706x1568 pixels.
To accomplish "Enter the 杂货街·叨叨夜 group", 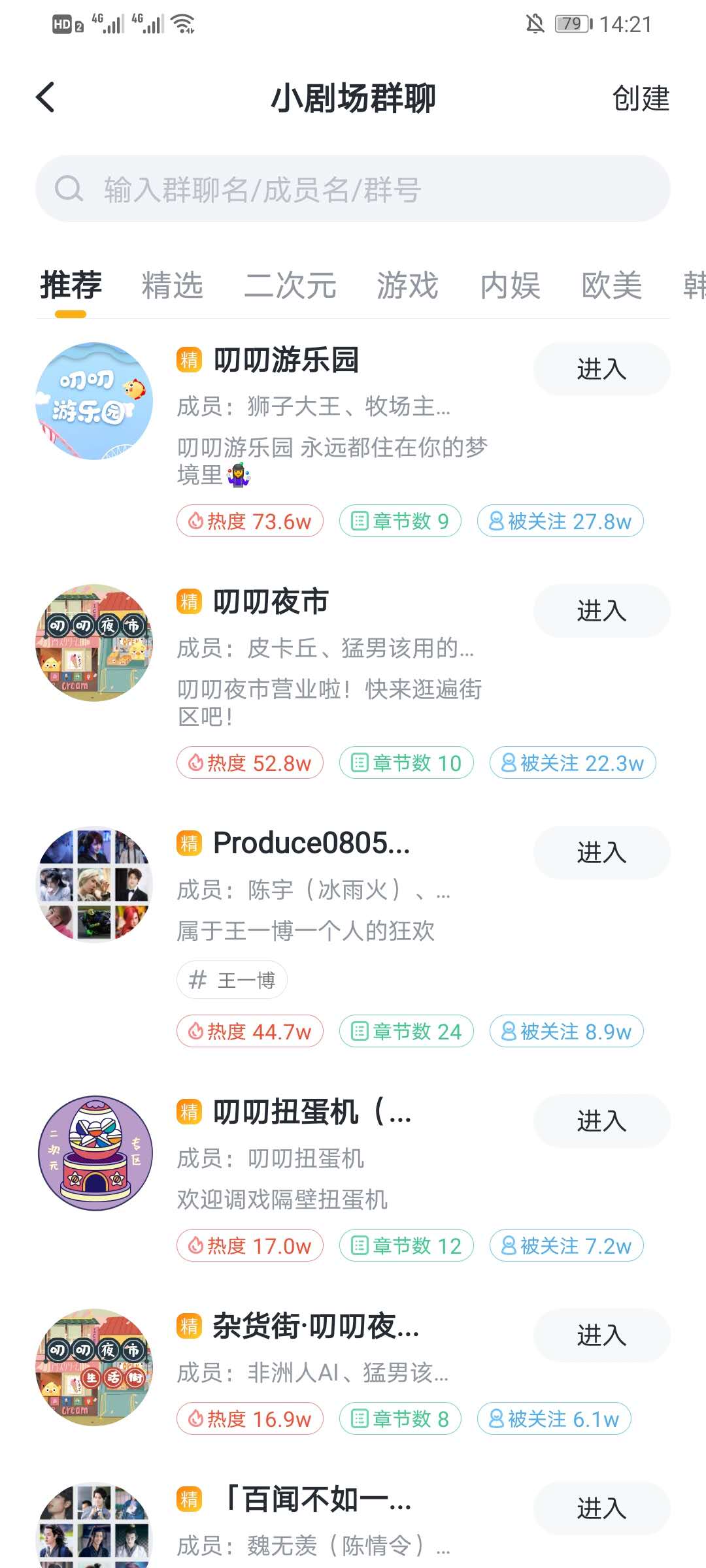I will (601, 1335).
